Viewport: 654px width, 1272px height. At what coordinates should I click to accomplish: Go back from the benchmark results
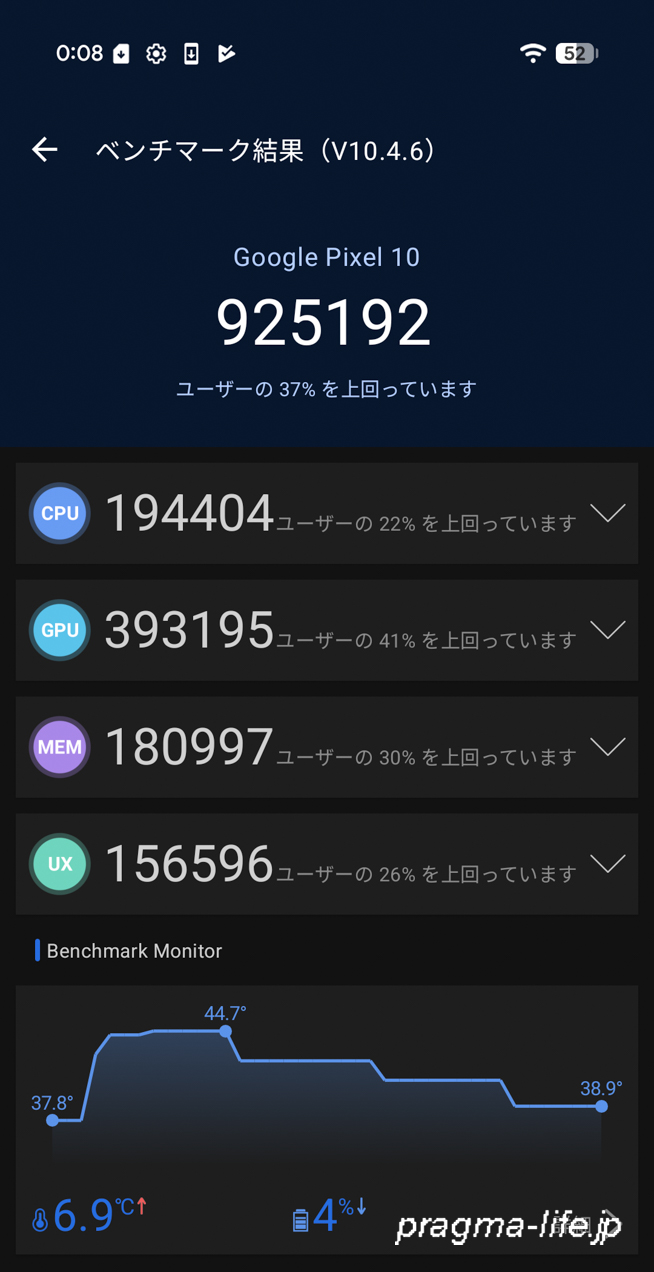click(x=45, y=150)
